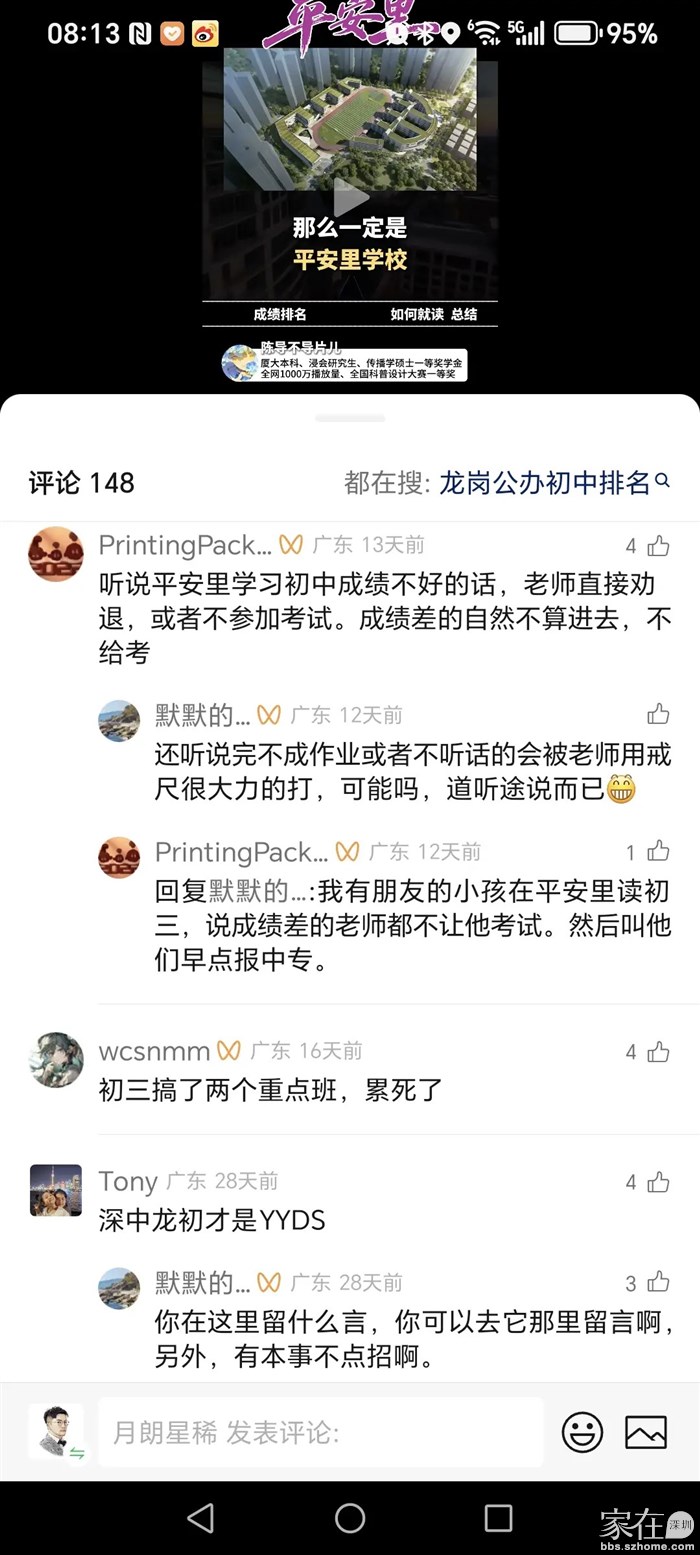Like wcsnmm's comment about 重点班
700x1555 pixels.
657,1051
